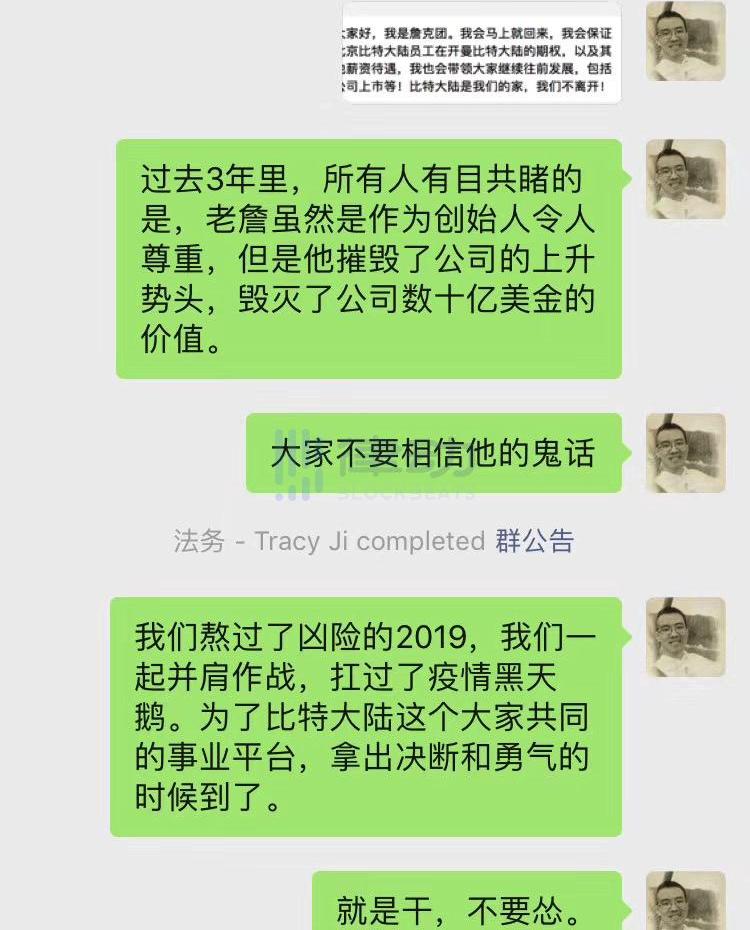Open sender's avatar beside 大家不要相信他的鬼话

click(x=685, y=452)
